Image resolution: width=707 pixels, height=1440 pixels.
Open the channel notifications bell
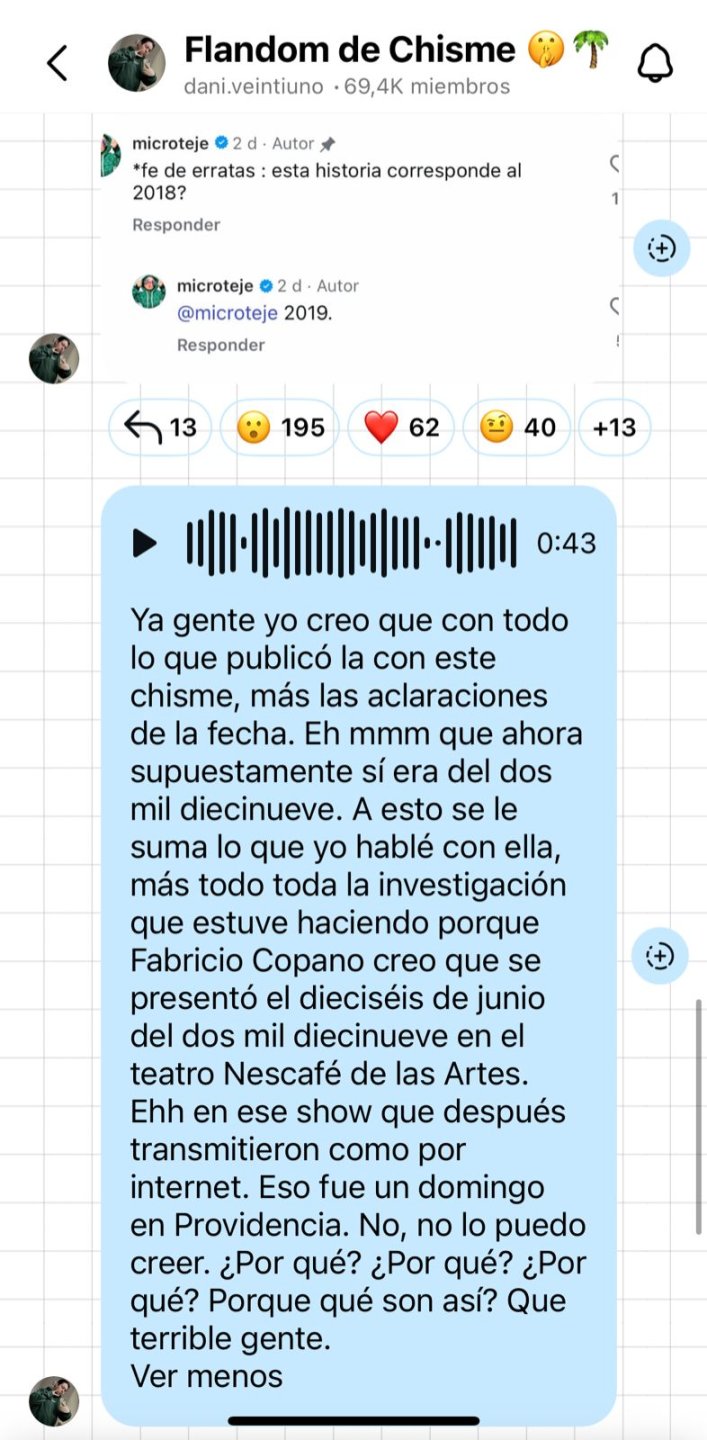[x=655, y=63]
